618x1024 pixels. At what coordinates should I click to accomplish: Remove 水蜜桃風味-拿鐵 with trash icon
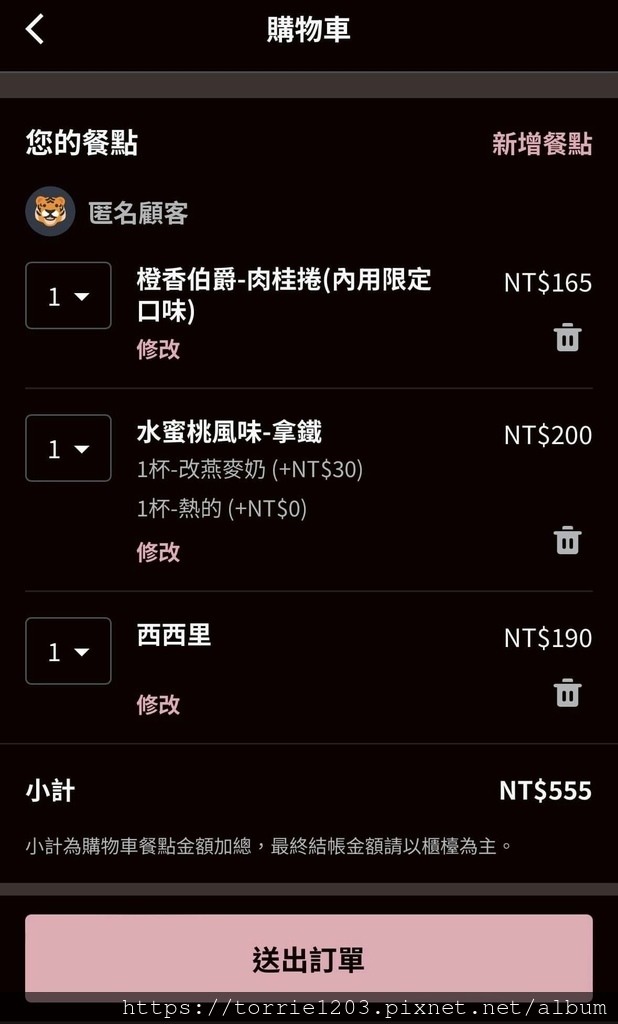point(567,540)
